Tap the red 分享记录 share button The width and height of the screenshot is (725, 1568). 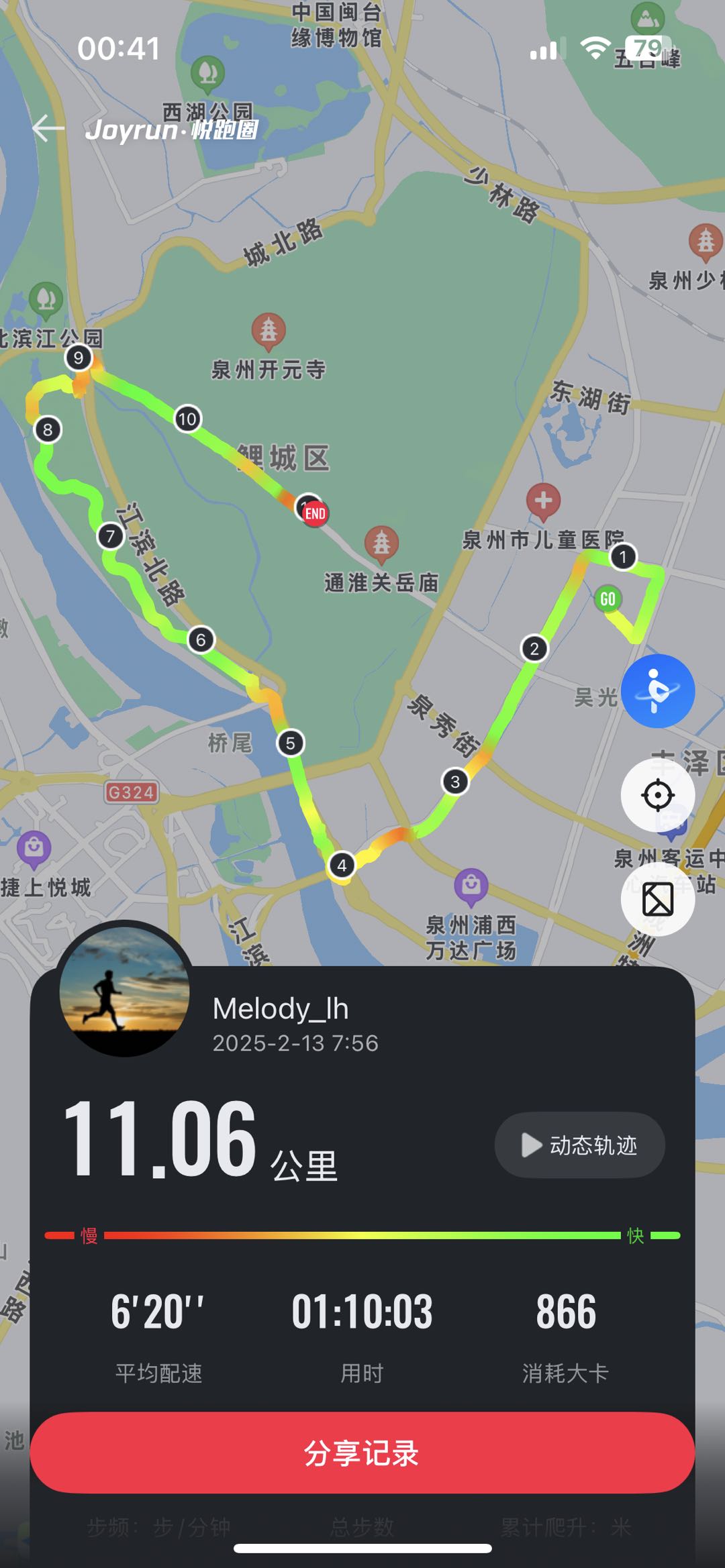[362, 1453]
